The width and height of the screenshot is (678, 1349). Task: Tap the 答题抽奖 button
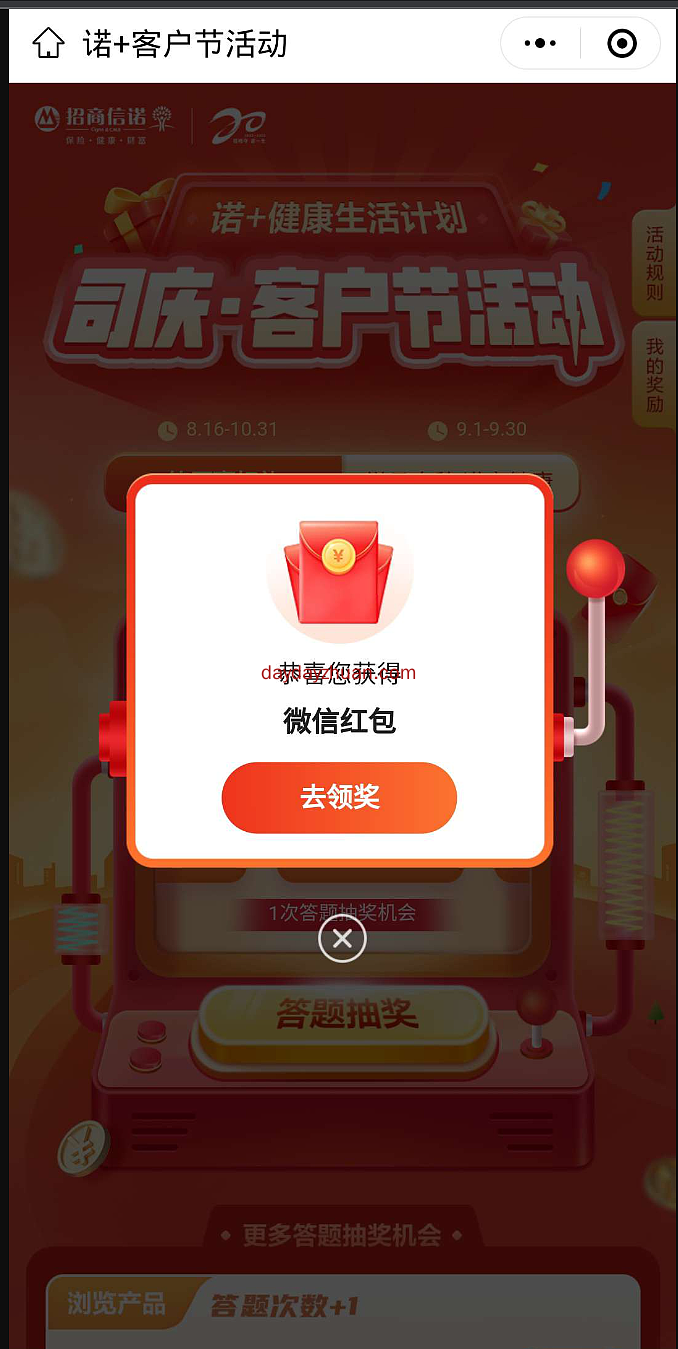[346, 1016]
